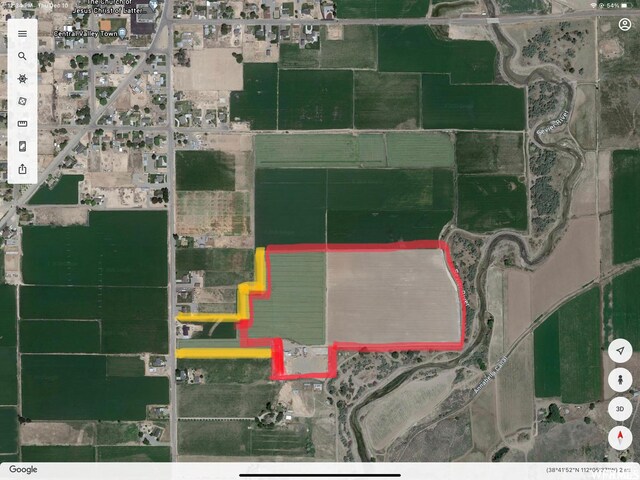Image resolution: width=640 pixels, height=480 pixels.
Task: Open the search tool
Action: [x=22, y=56]
